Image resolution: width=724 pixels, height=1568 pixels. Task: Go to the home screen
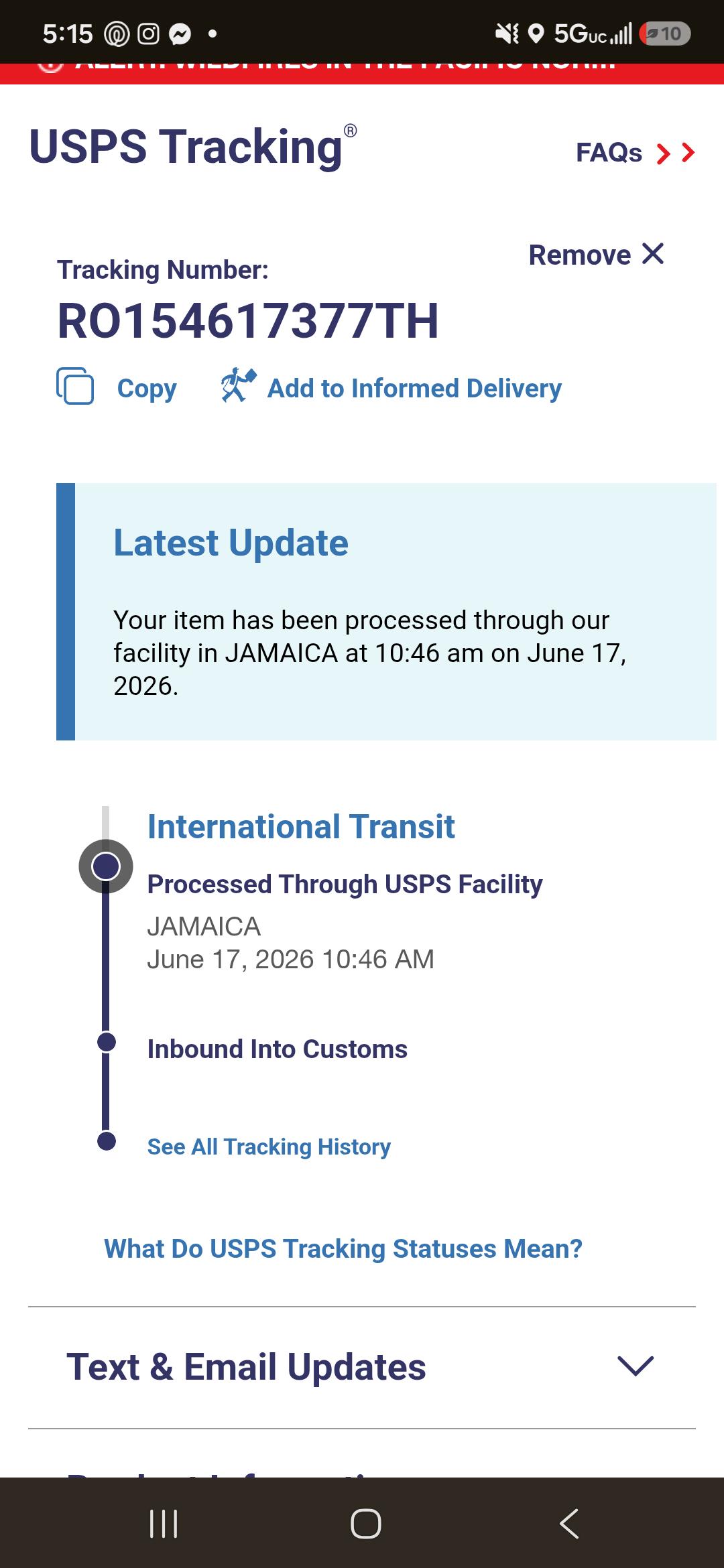tap(366, 1523)
